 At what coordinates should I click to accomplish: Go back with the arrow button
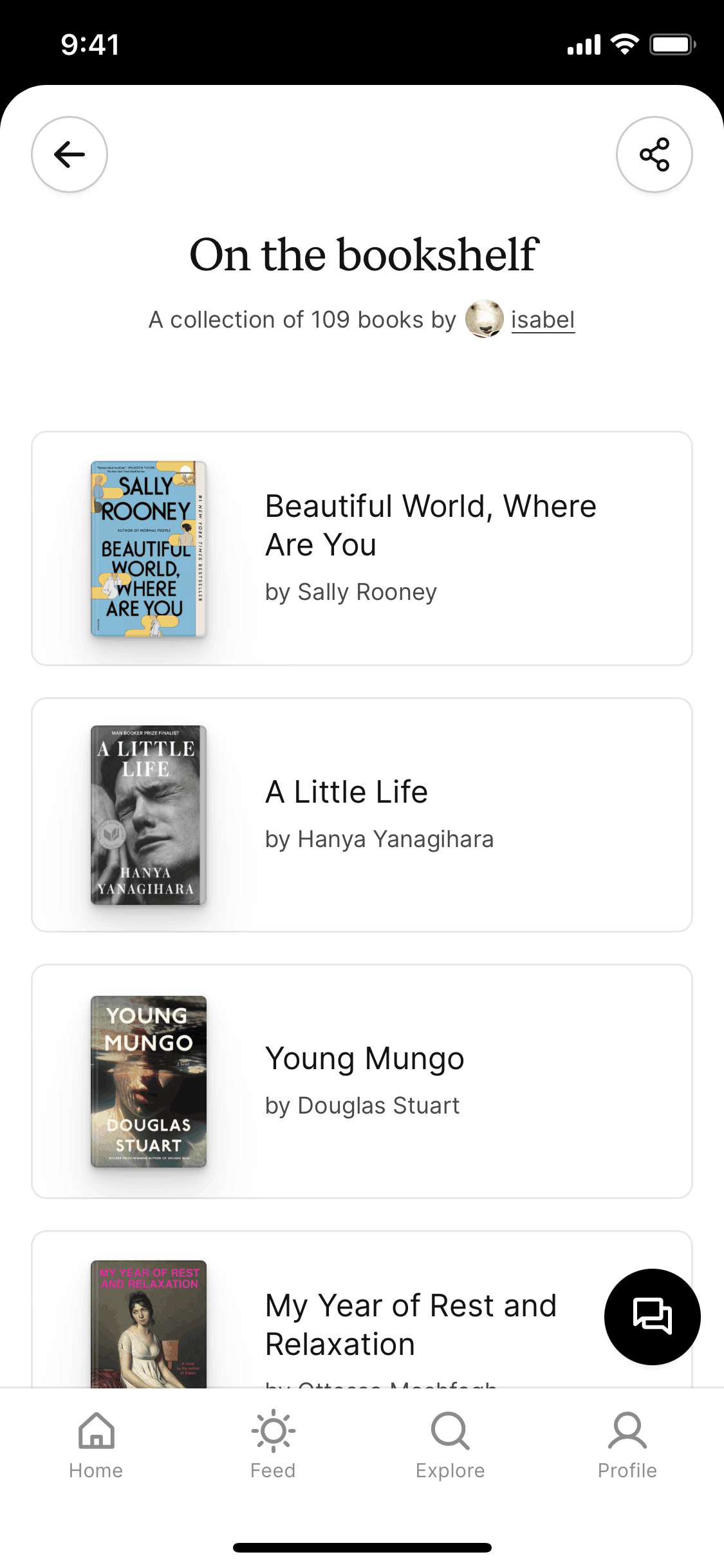tap(70, 154)
